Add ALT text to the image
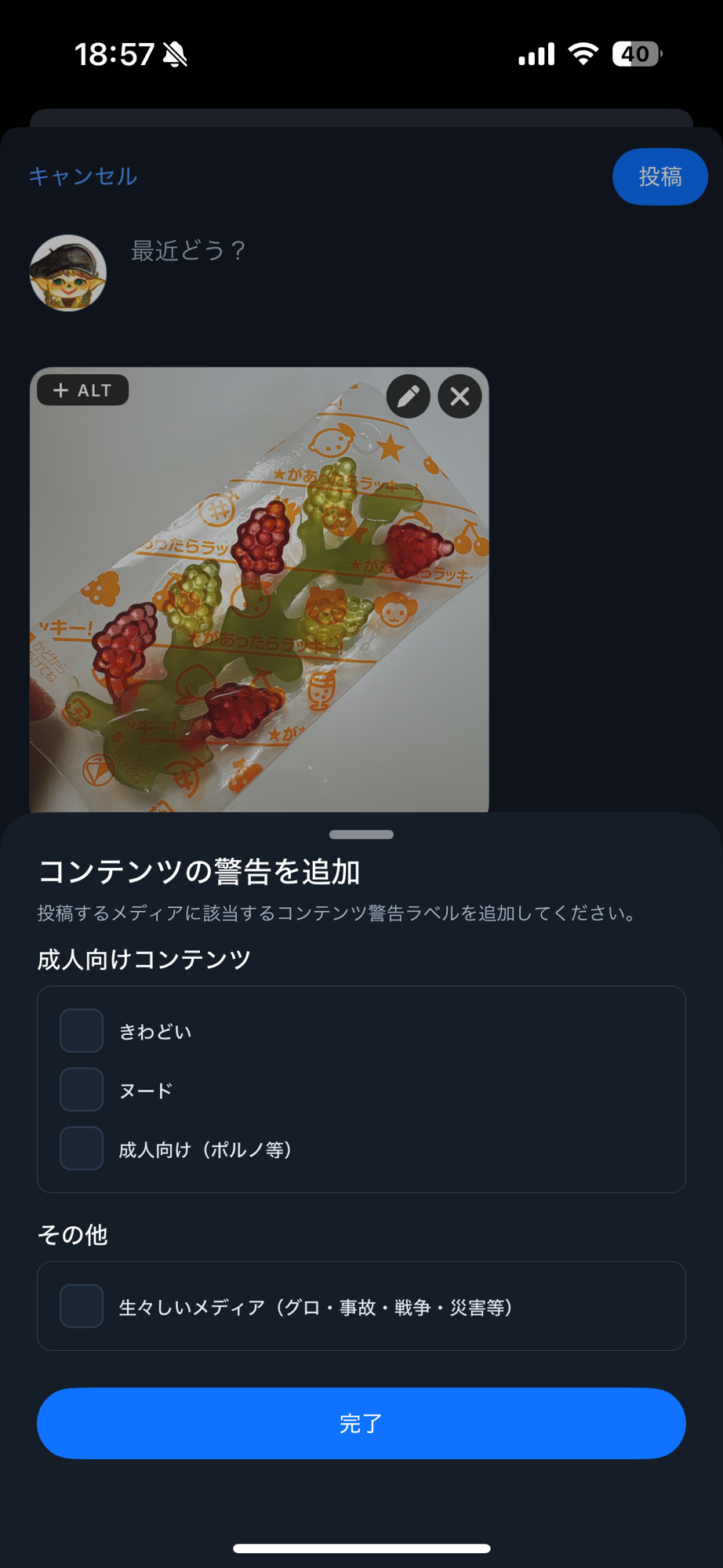Viewport: 723px width, 1568px height. click(x=83, y=390)
